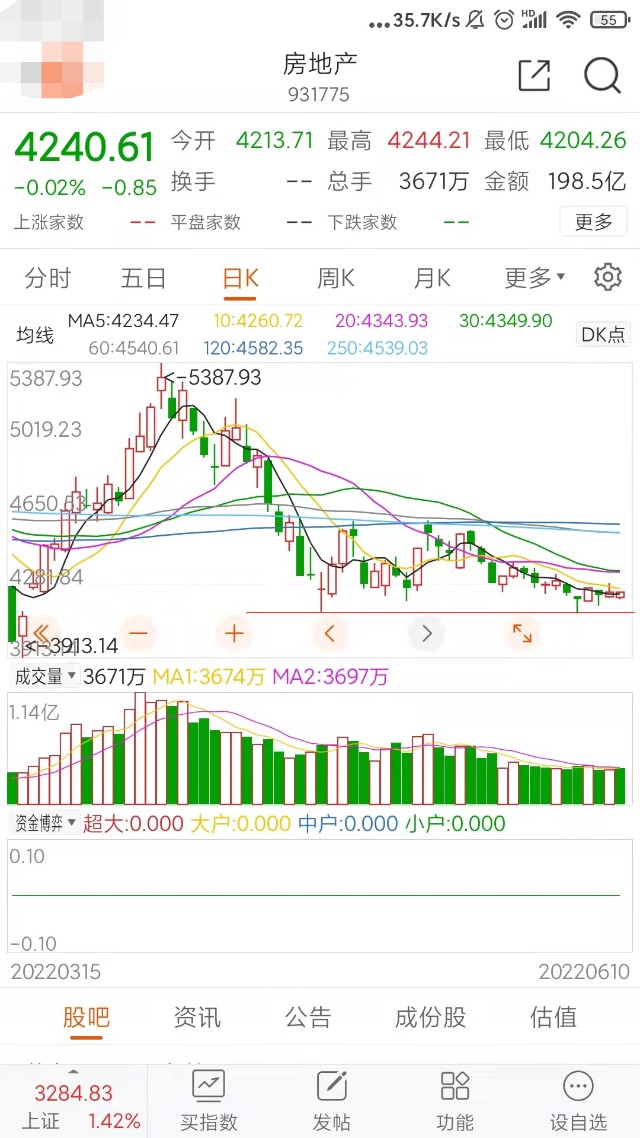Image resolution: width=640 pixels, height=1138 pixels.
Task: Expand the 更多 chart period dropdown
Action: 535,277
